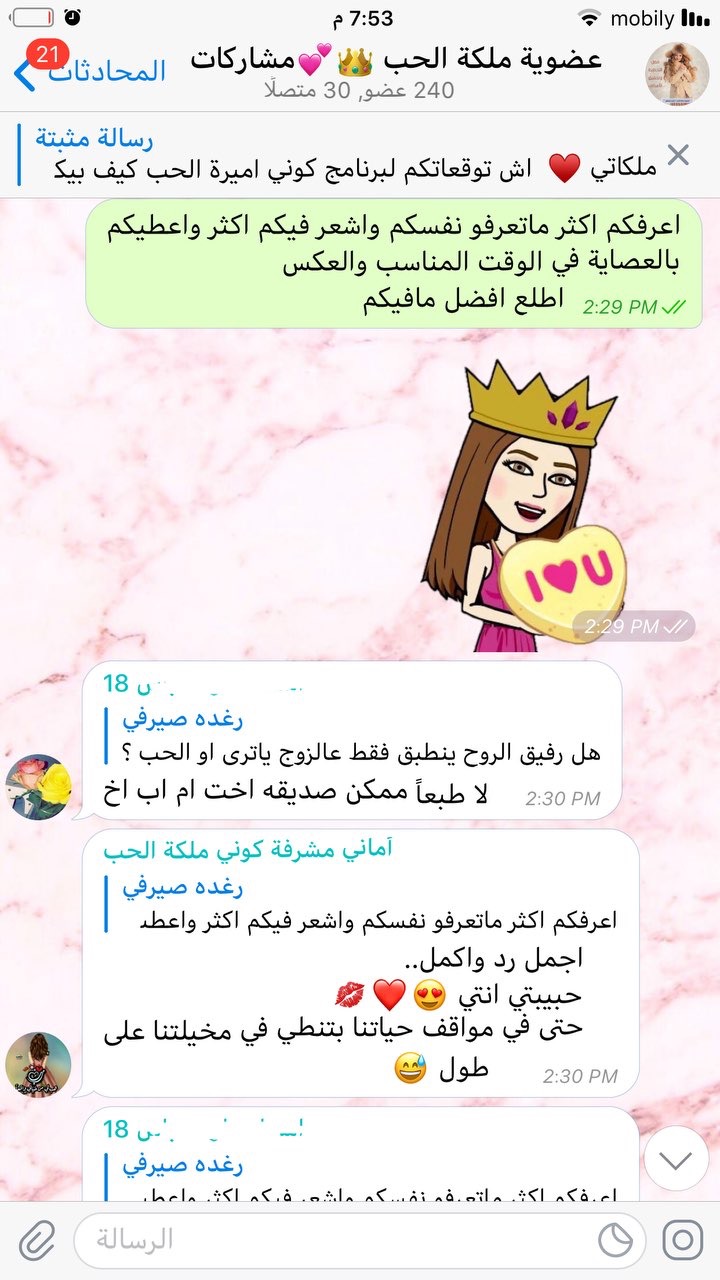The width and height of the screenshot is (720, 1280).
Task: Go back to المحادثات chats list
Action: click(90, 73)
